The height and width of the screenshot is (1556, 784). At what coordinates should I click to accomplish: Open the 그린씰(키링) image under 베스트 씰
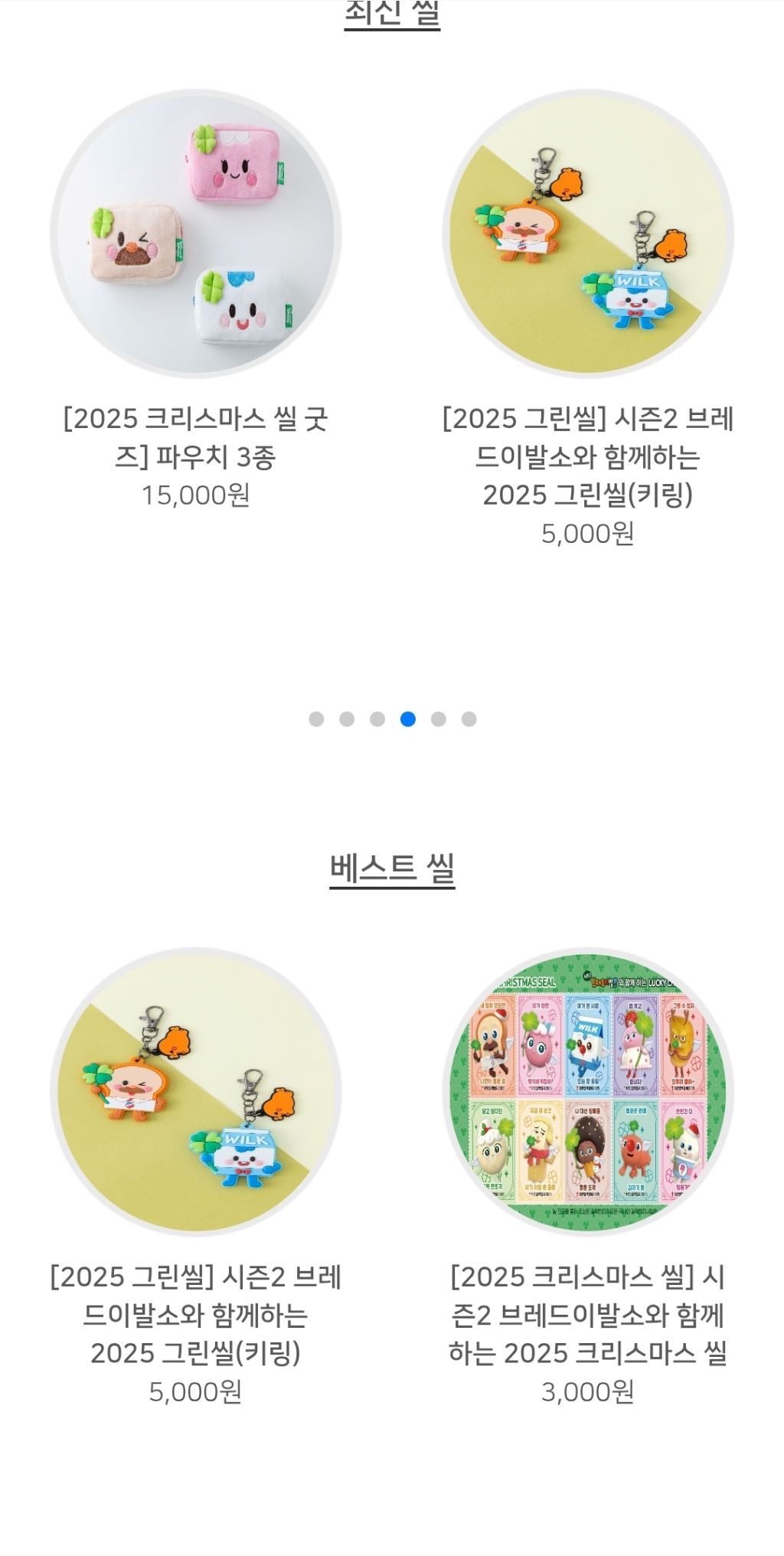tap(196, 1091)
